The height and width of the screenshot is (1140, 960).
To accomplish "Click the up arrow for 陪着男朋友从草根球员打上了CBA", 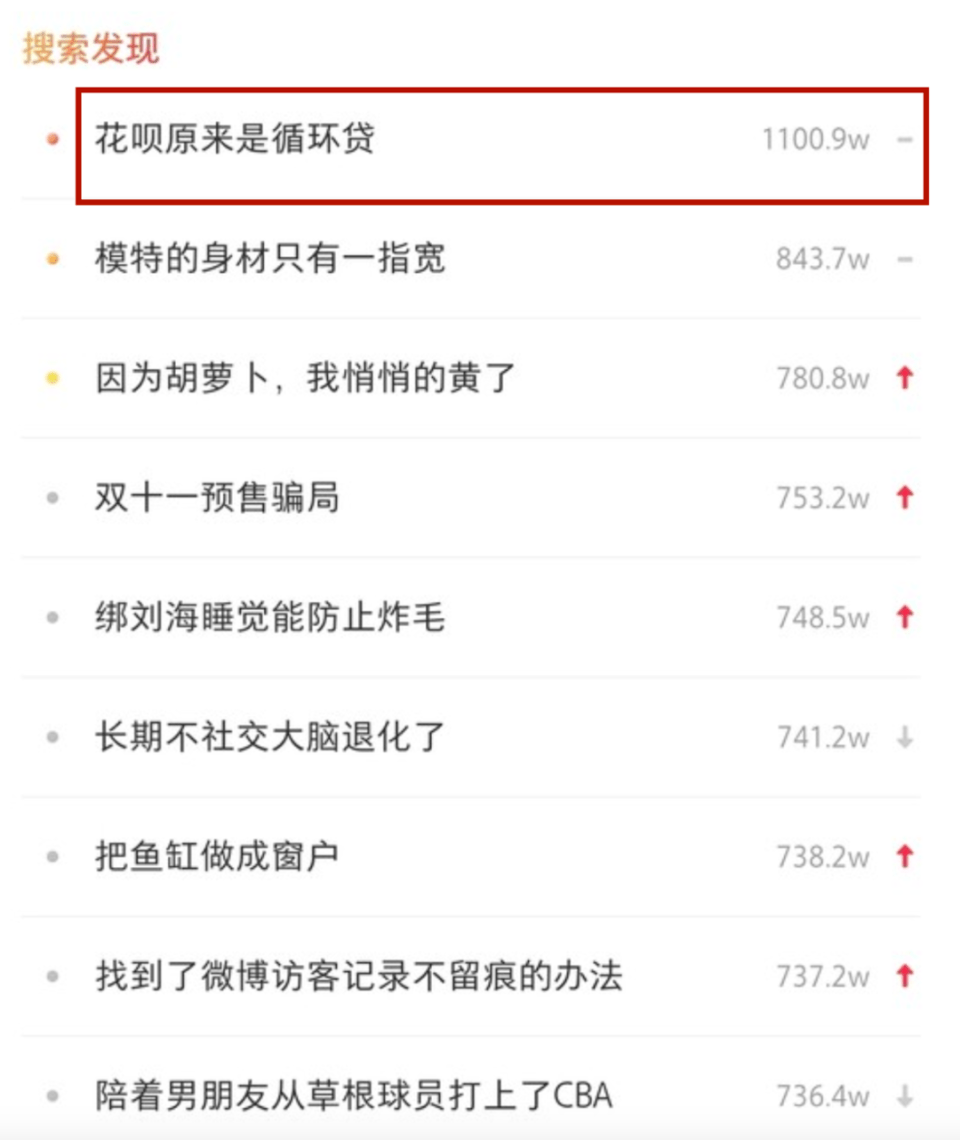I will (905, 1097).
